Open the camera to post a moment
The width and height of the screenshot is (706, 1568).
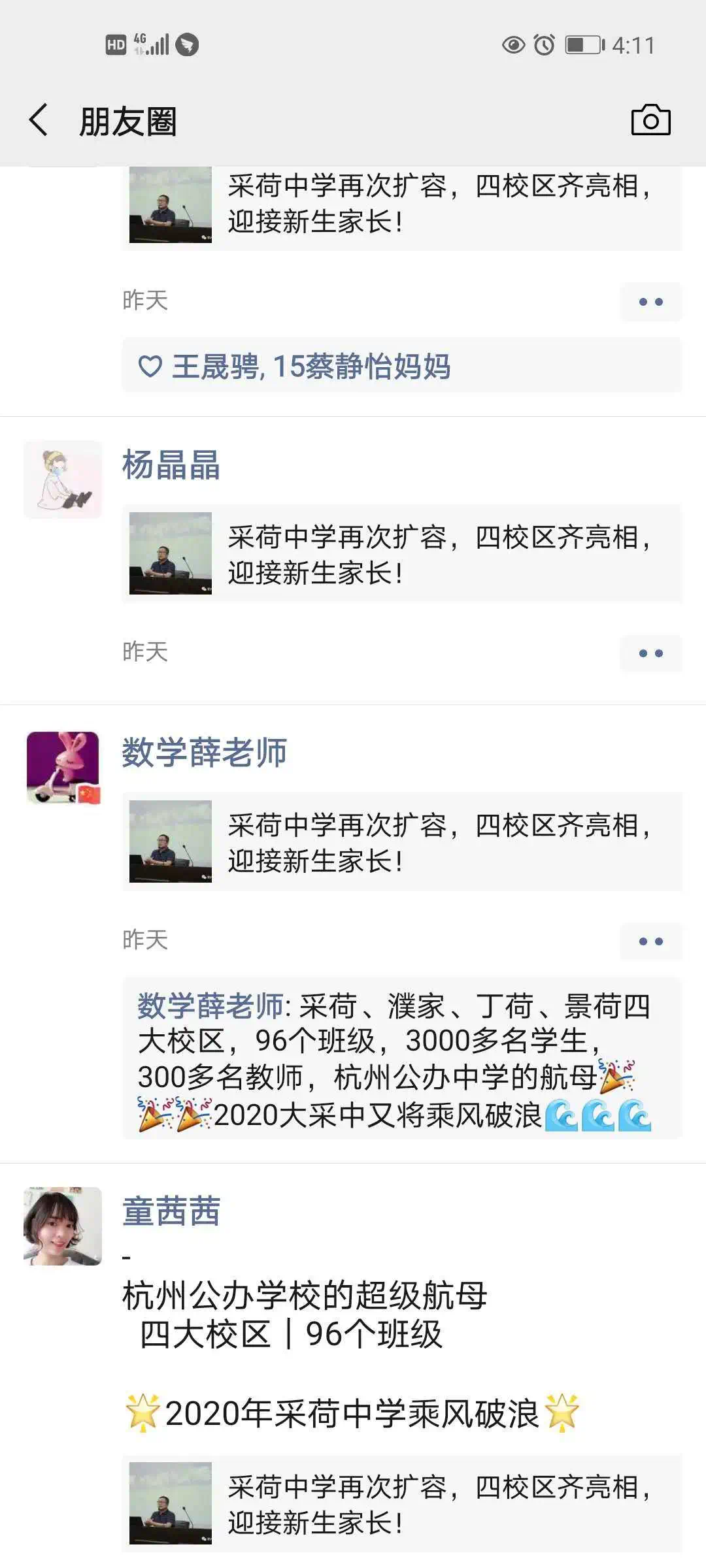point(650,120)
